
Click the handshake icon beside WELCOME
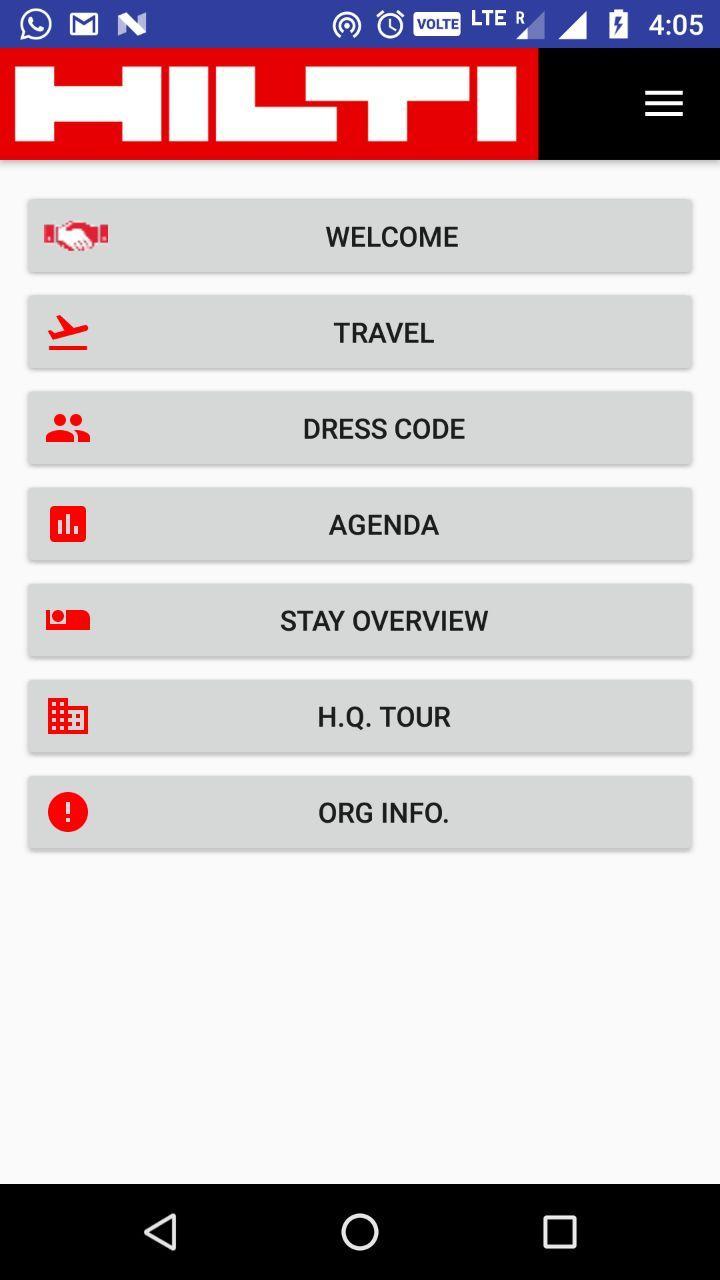(74, 236)
